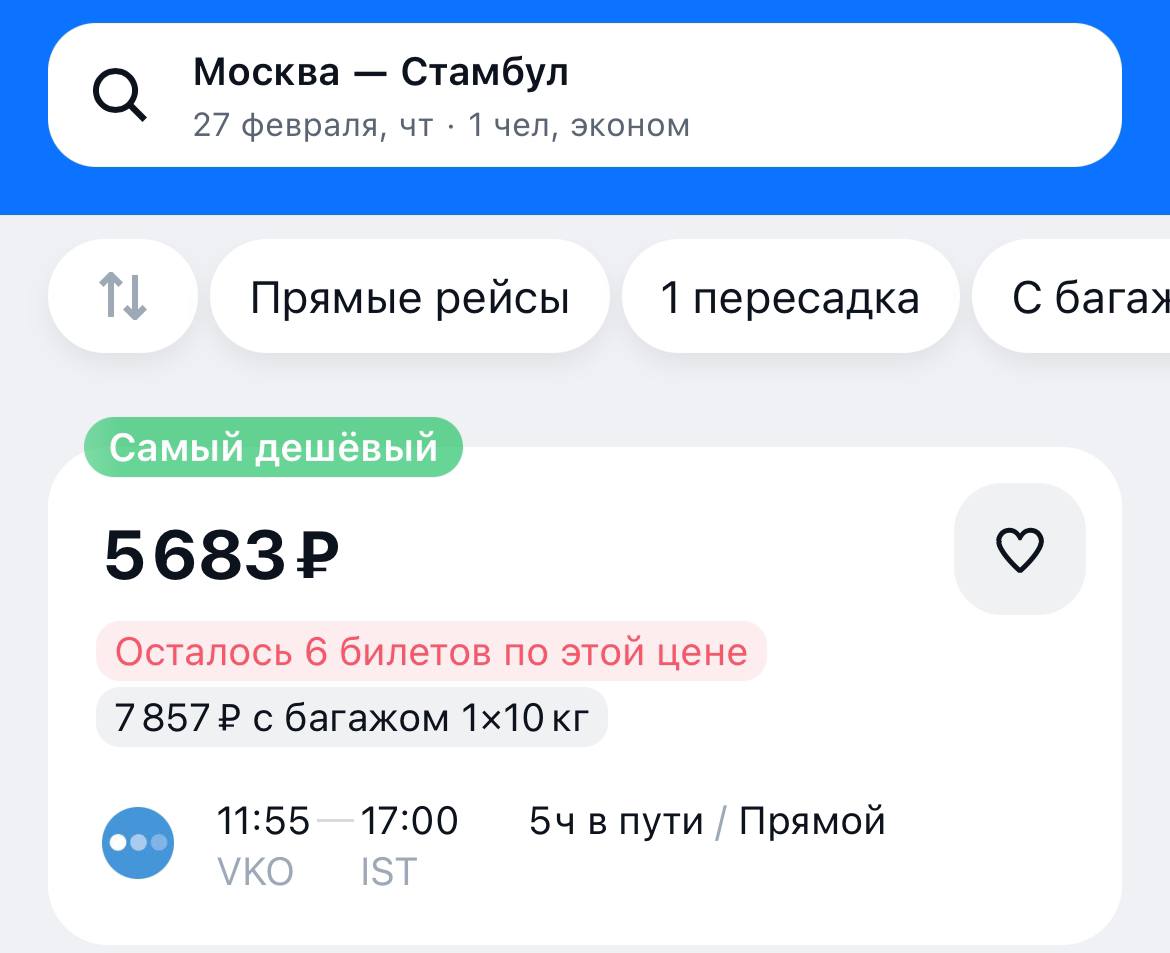Open the Москва — Стамбул search field
Screen dimensions: 1170x953
[584, 96]
